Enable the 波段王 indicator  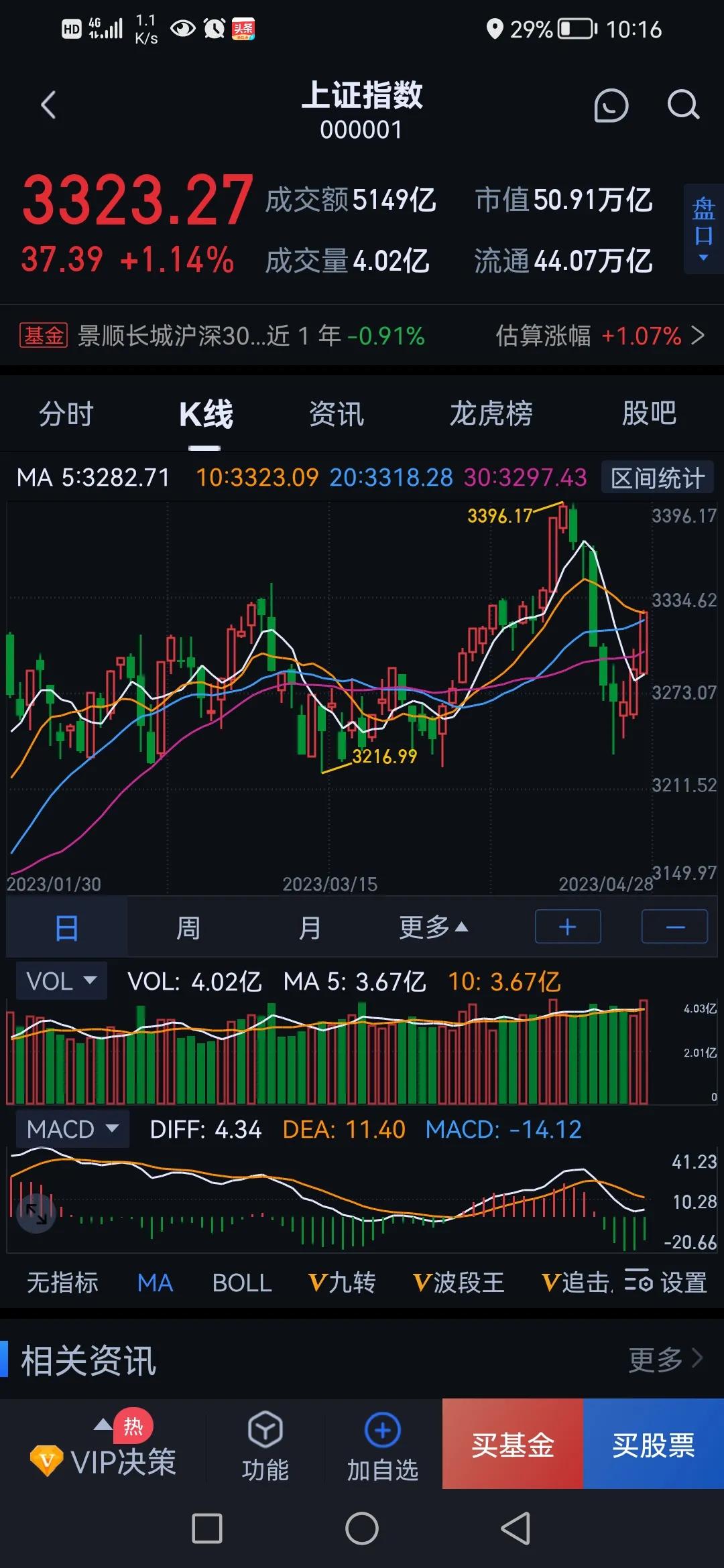coord(459,1282)
